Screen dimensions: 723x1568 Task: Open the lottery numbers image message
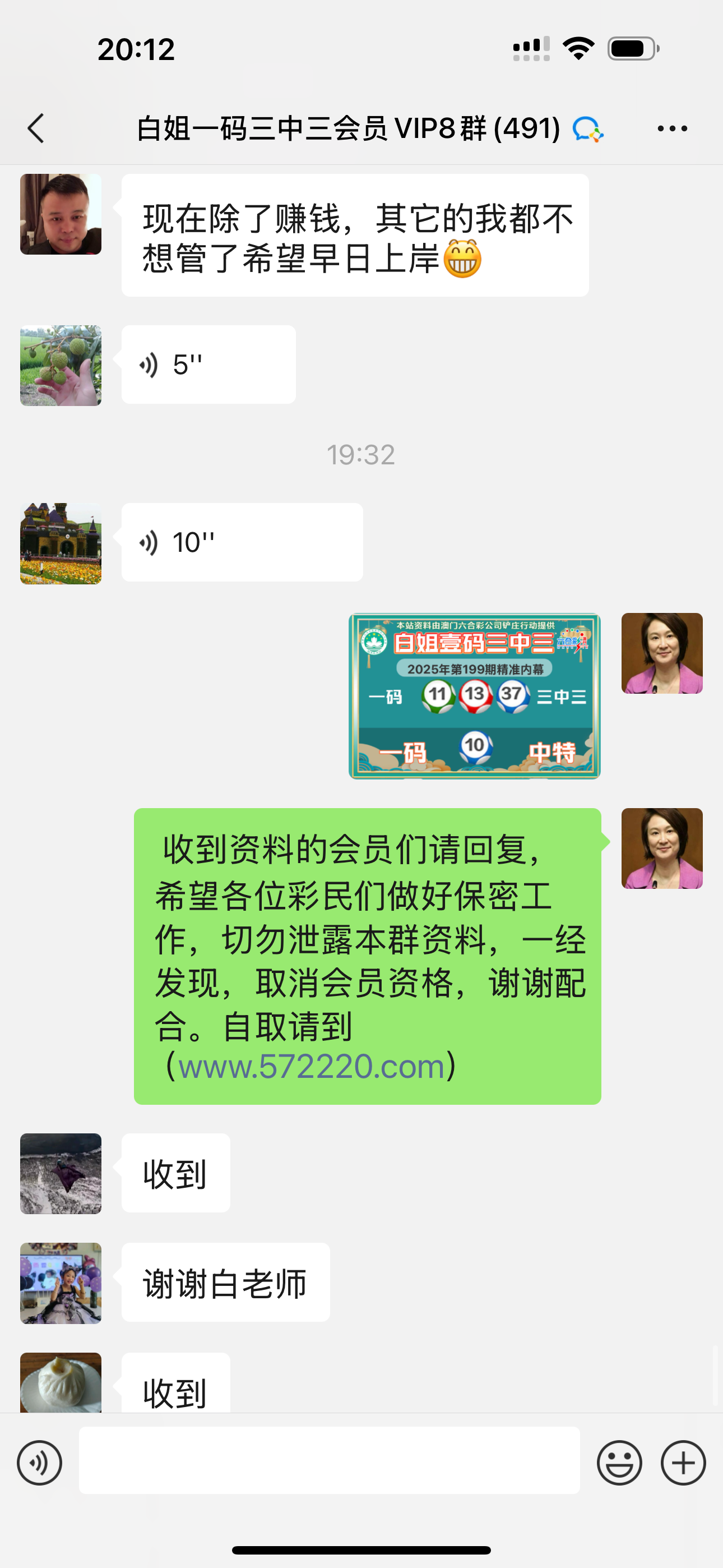coord(474,696)
